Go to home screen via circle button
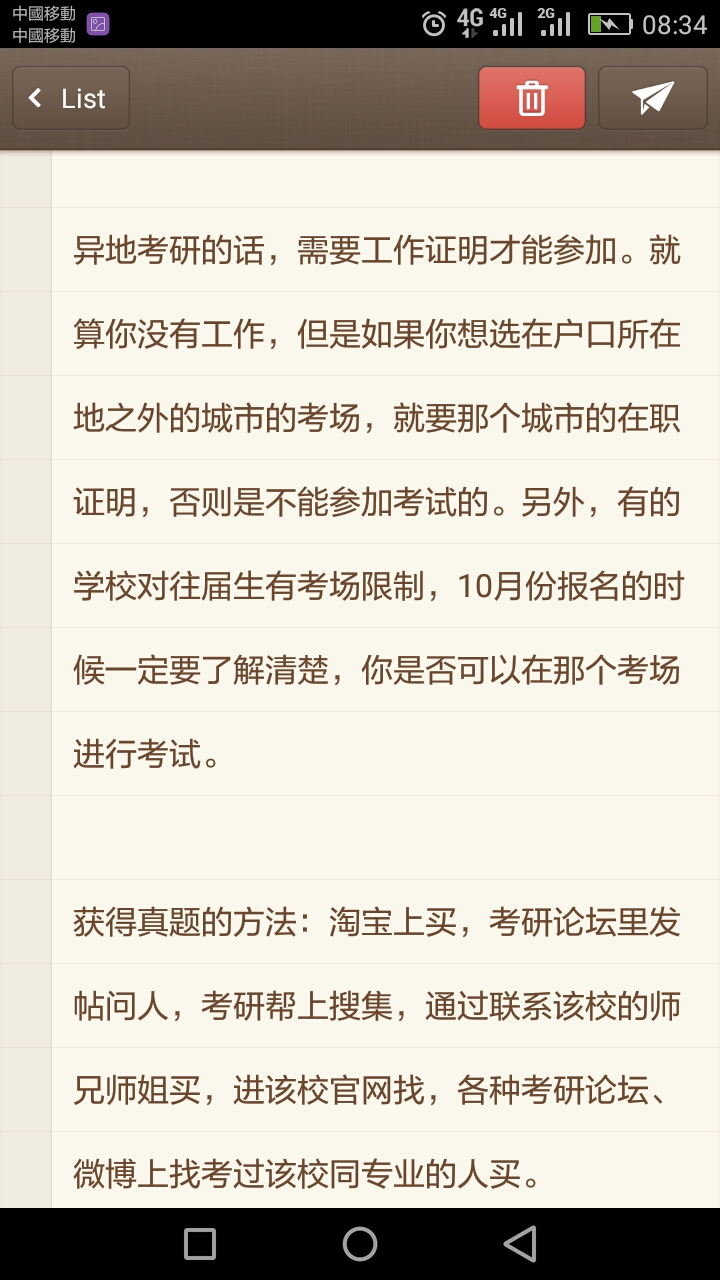The width and height of the screenshot is (720, 1280). (x=360, y=1244)
